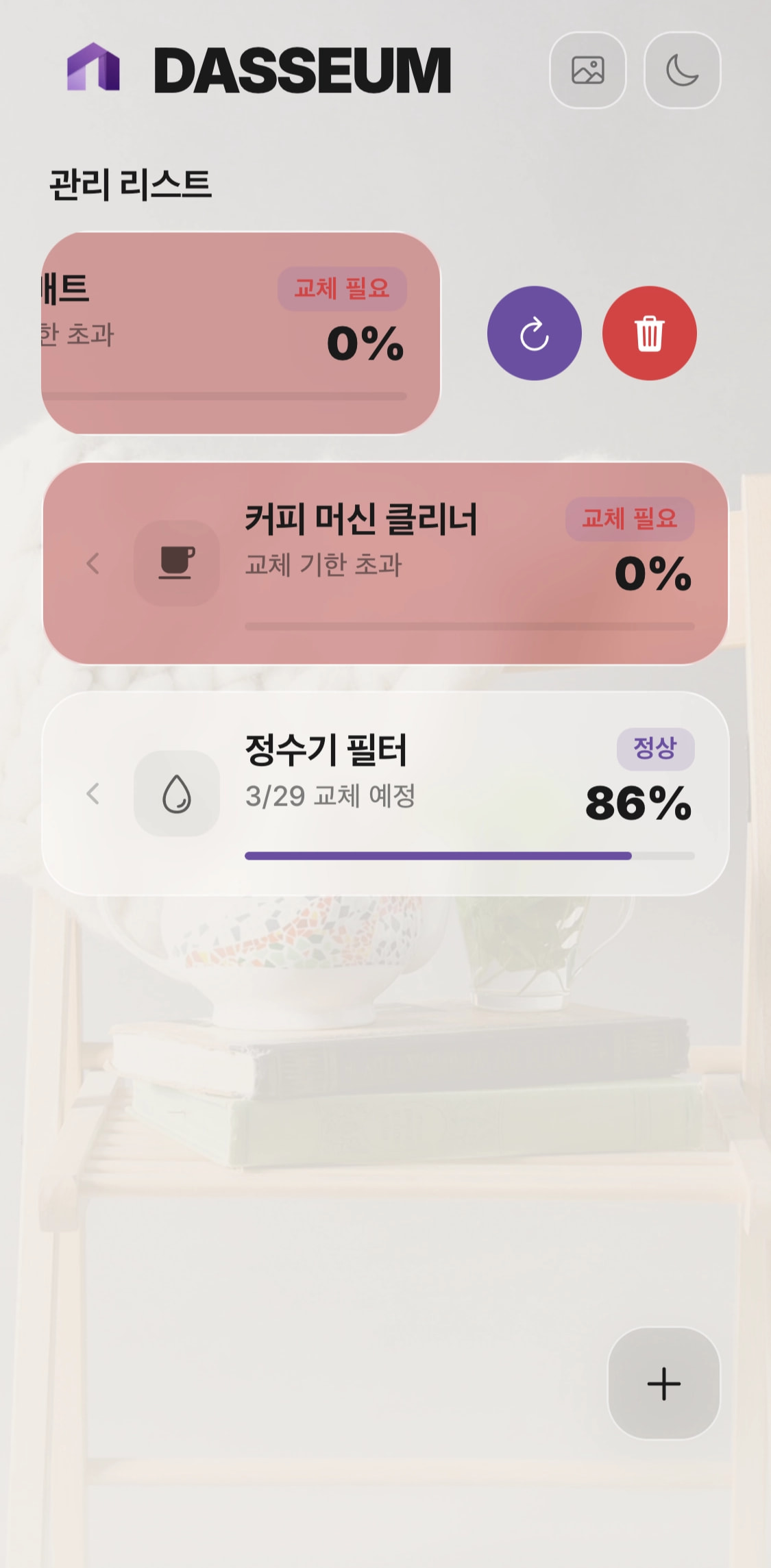This screenshot has width=771, height=1568.
Task: Open the background image picker
Action: pyautogui.click(x=587, y=70)
